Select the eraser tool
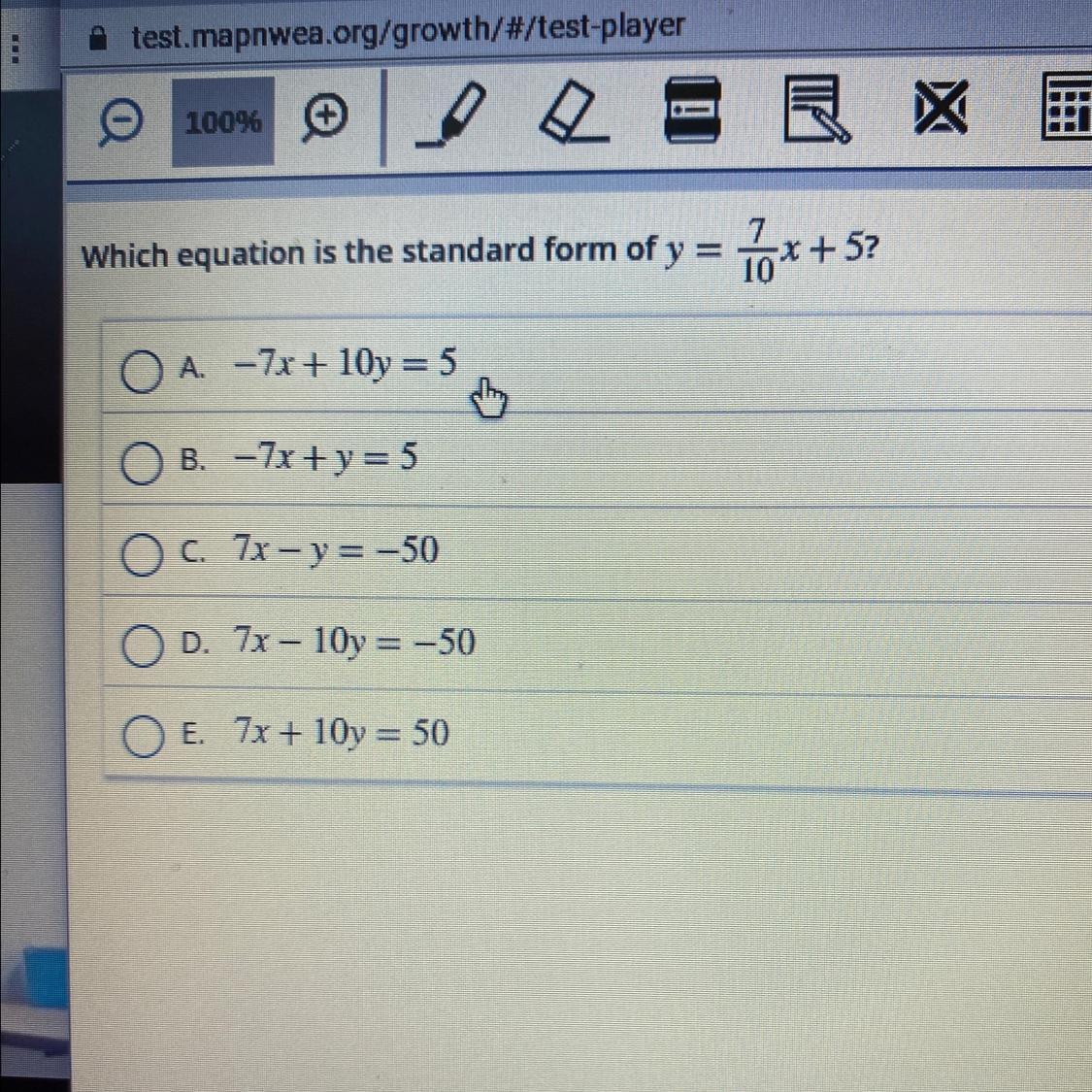1092x1092 pixels. pos(574,114)
